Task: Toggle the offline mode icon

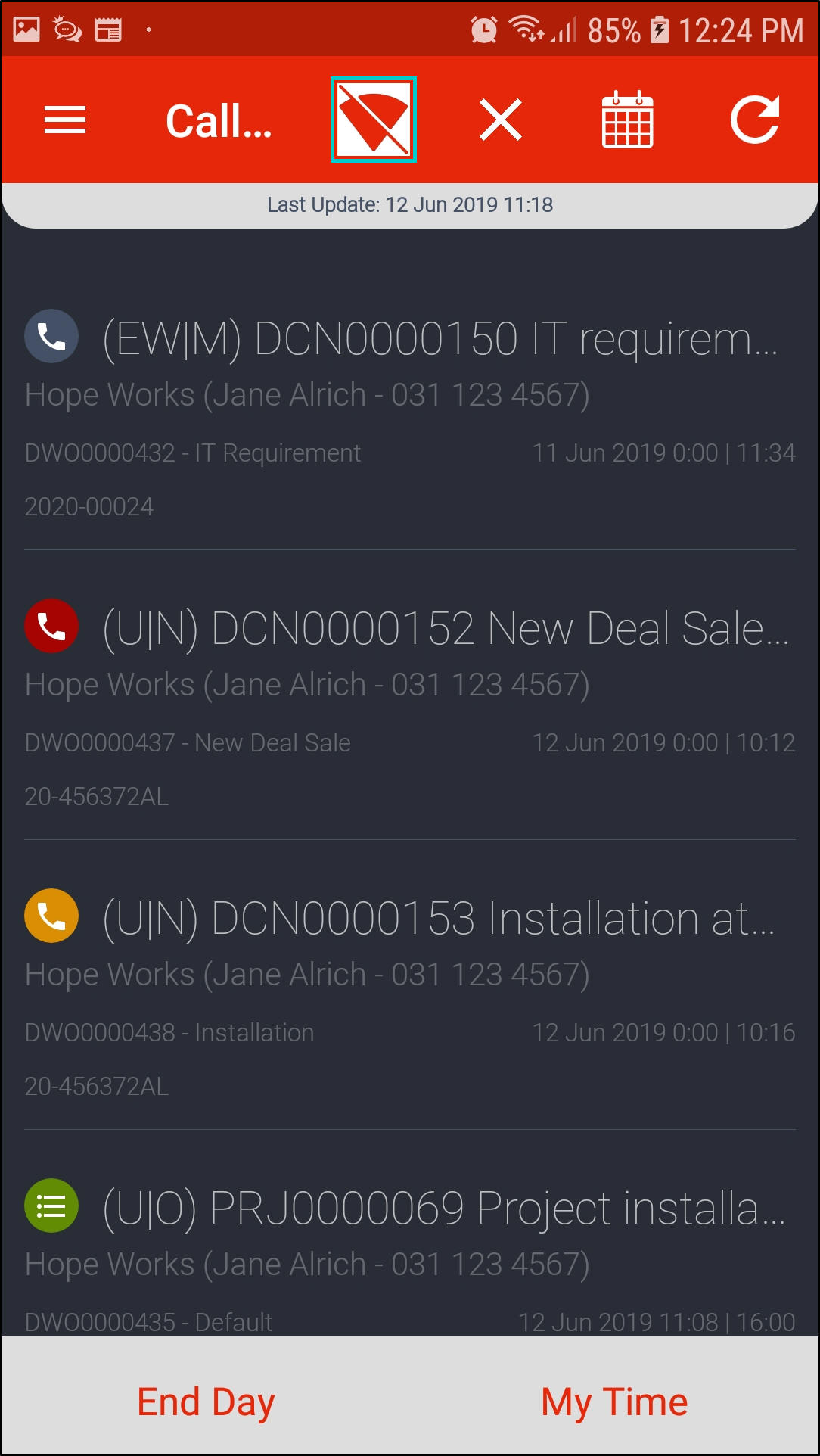Action: coord(374,120)
